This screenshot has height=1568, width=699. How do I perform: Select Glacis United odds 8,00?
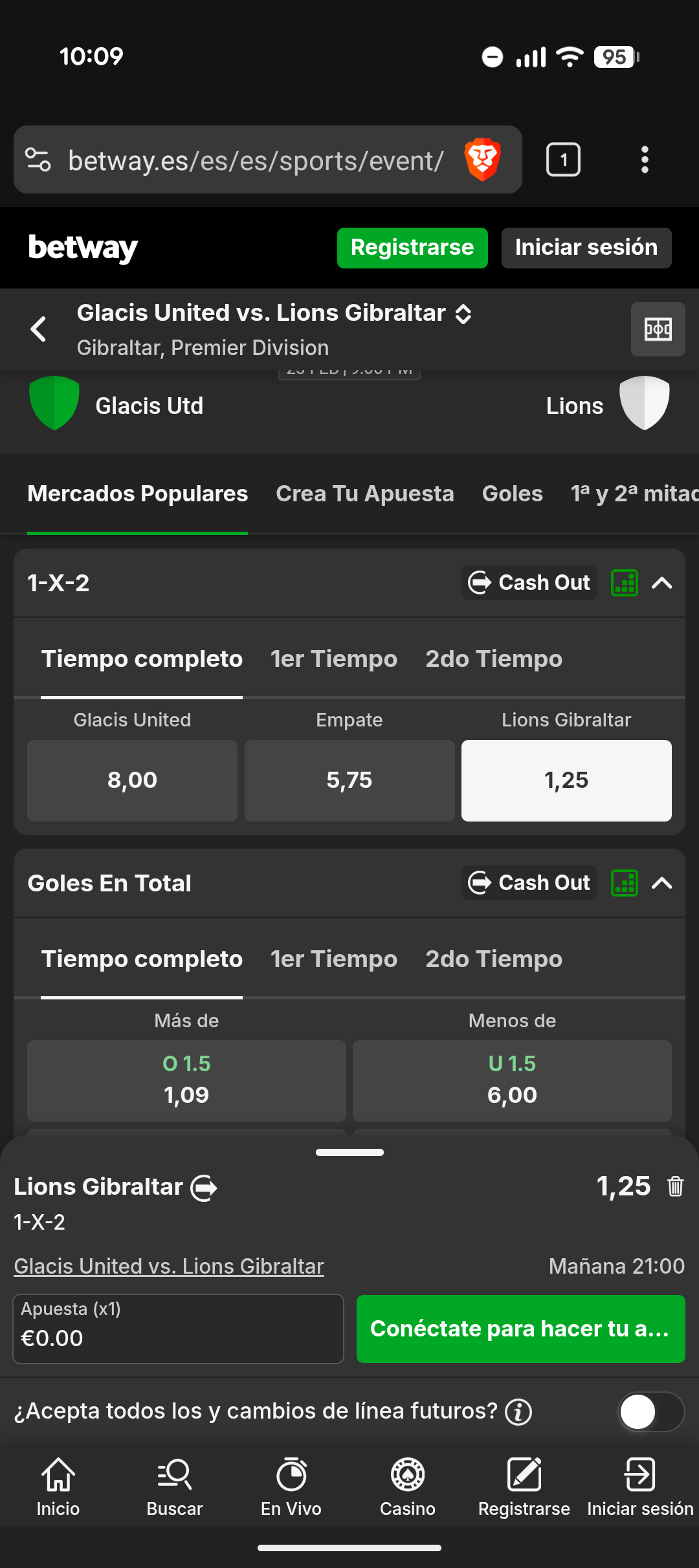click(132, 780)
